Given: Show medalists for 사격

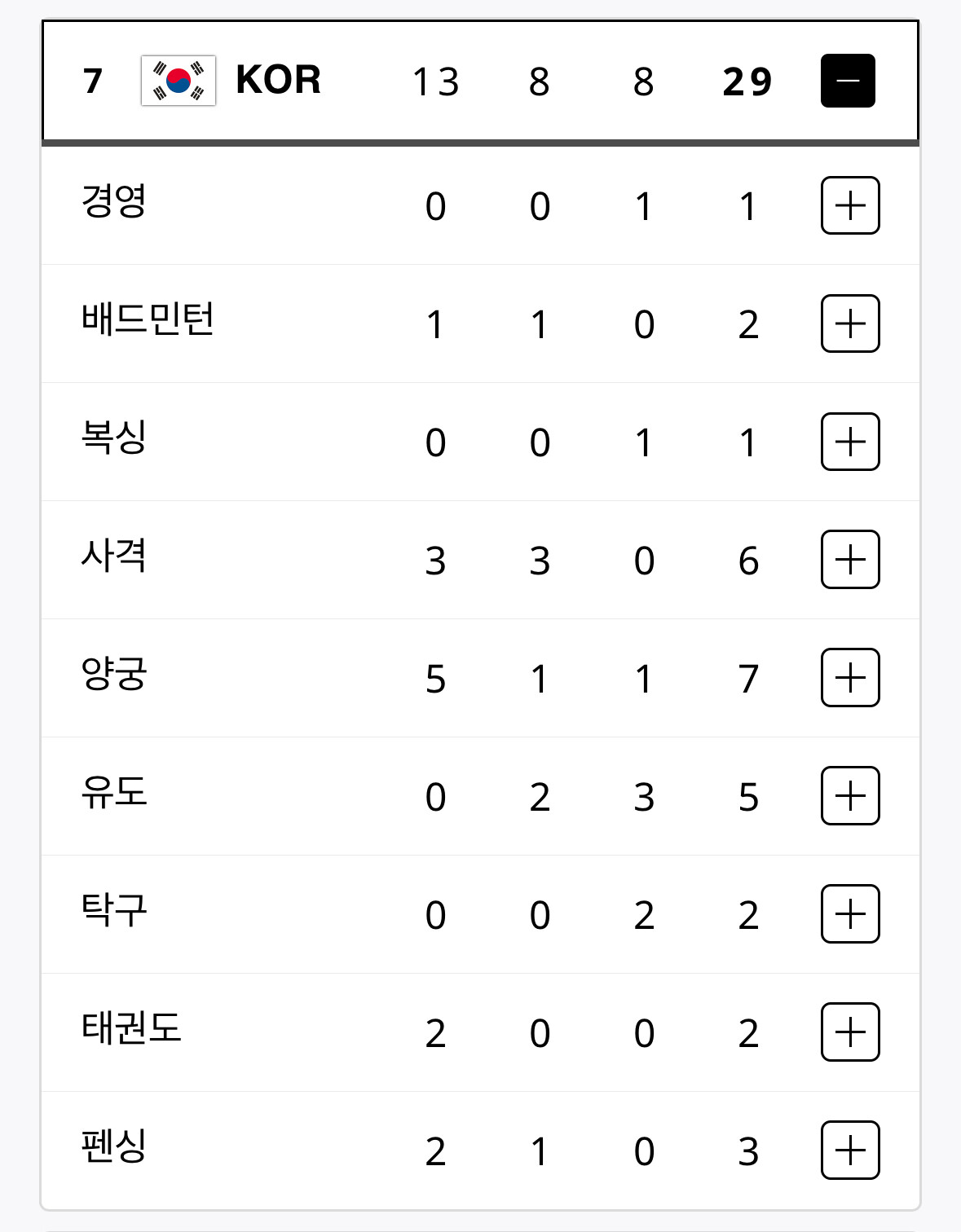Looking at the screenshot, I should (x=850, y=560).
